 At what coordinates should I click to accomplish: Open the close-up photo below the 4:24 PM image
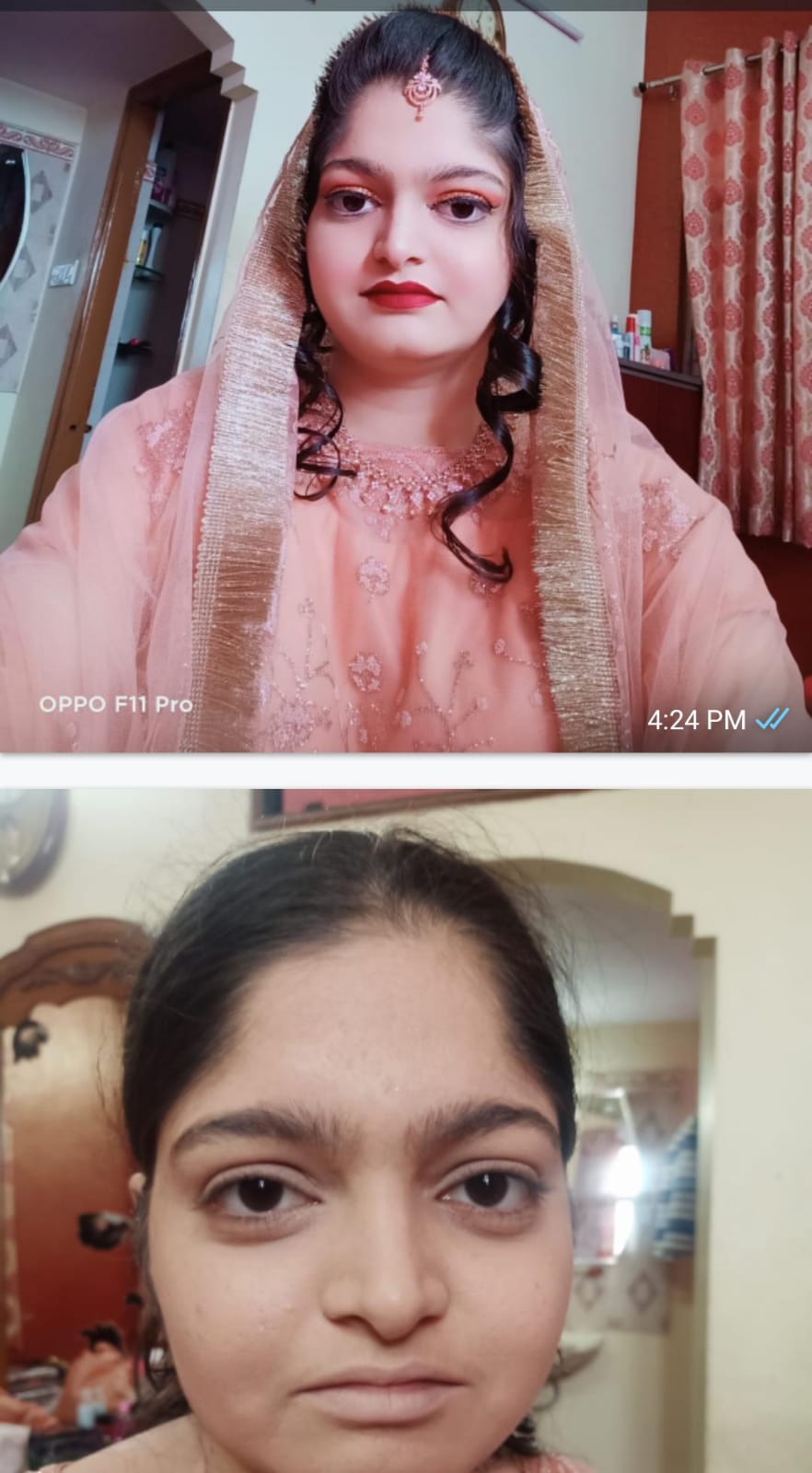(x=405, y=1132)
